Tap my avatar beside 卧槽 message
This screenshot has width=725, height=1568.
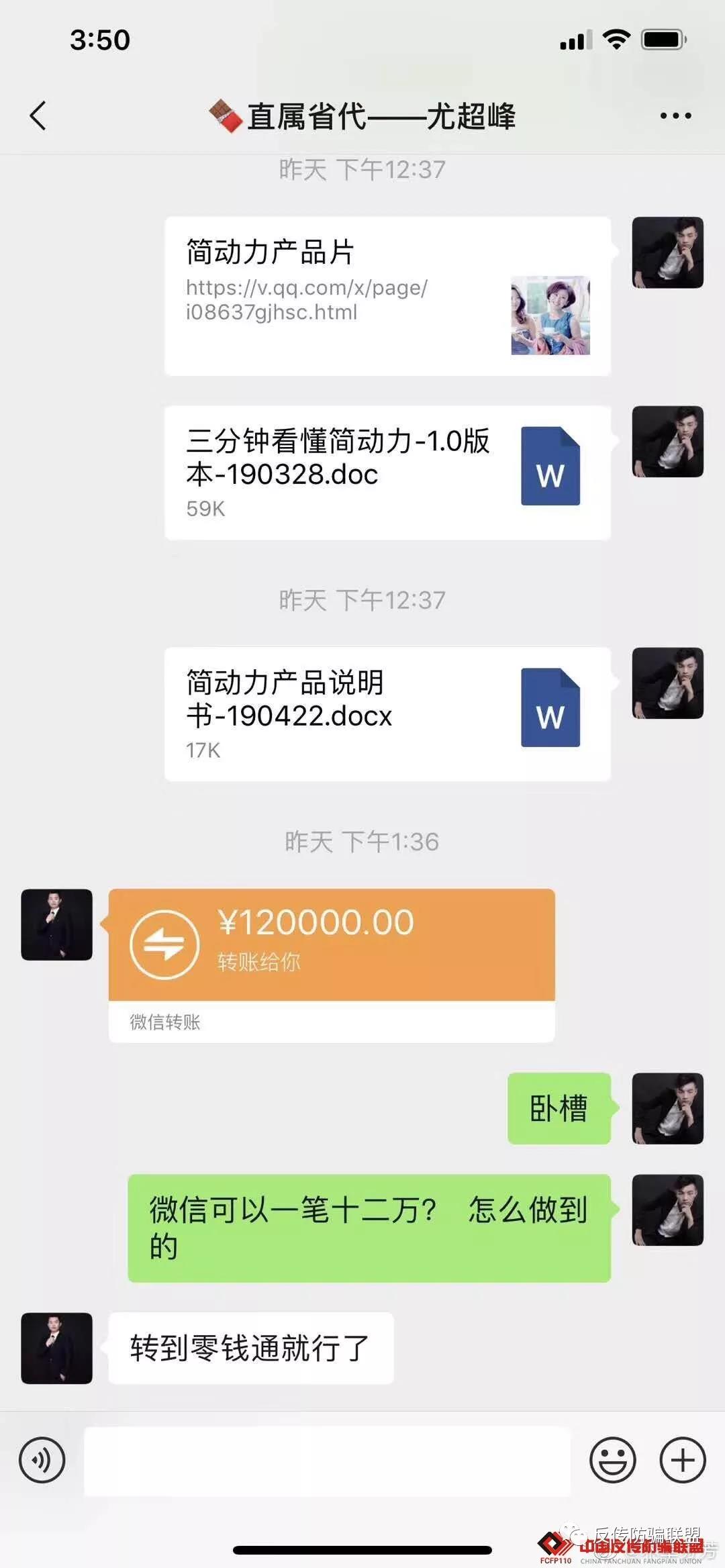point(667,1108)
